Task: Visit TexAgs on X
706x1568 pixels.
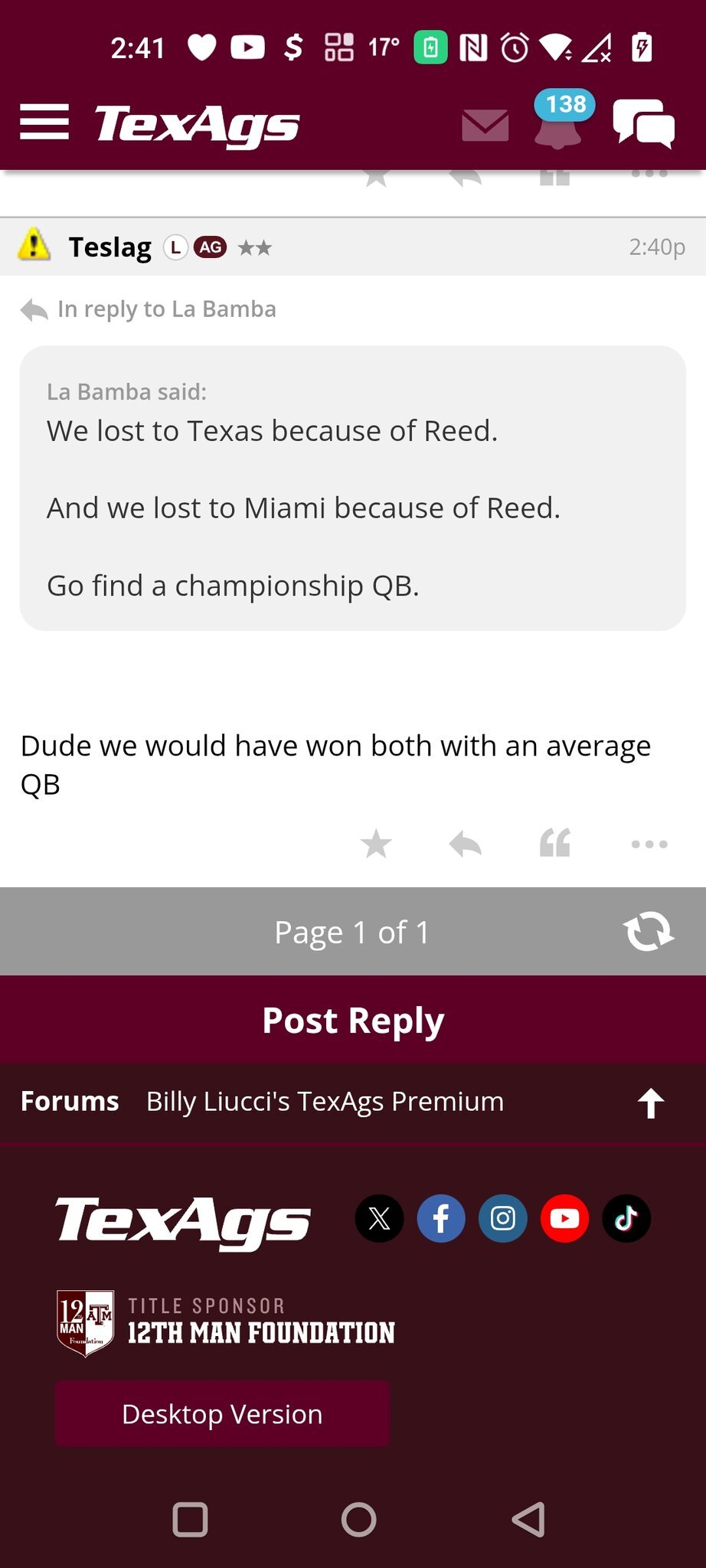Action: pyautogui.click(x=379, y=1218)
